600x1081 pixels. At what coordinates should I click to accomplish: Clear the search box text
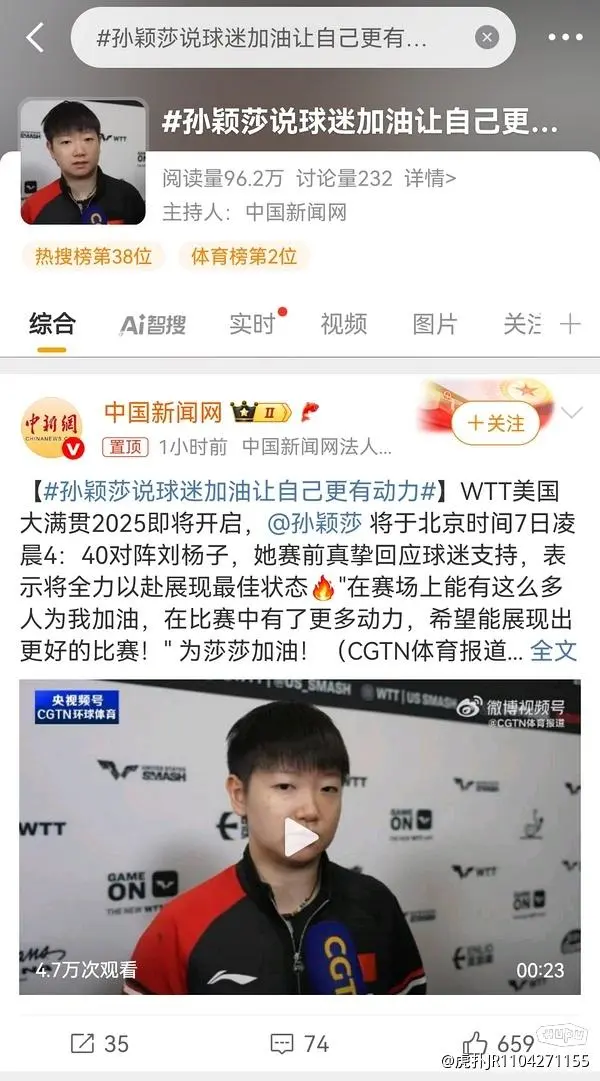click(486, 38)
